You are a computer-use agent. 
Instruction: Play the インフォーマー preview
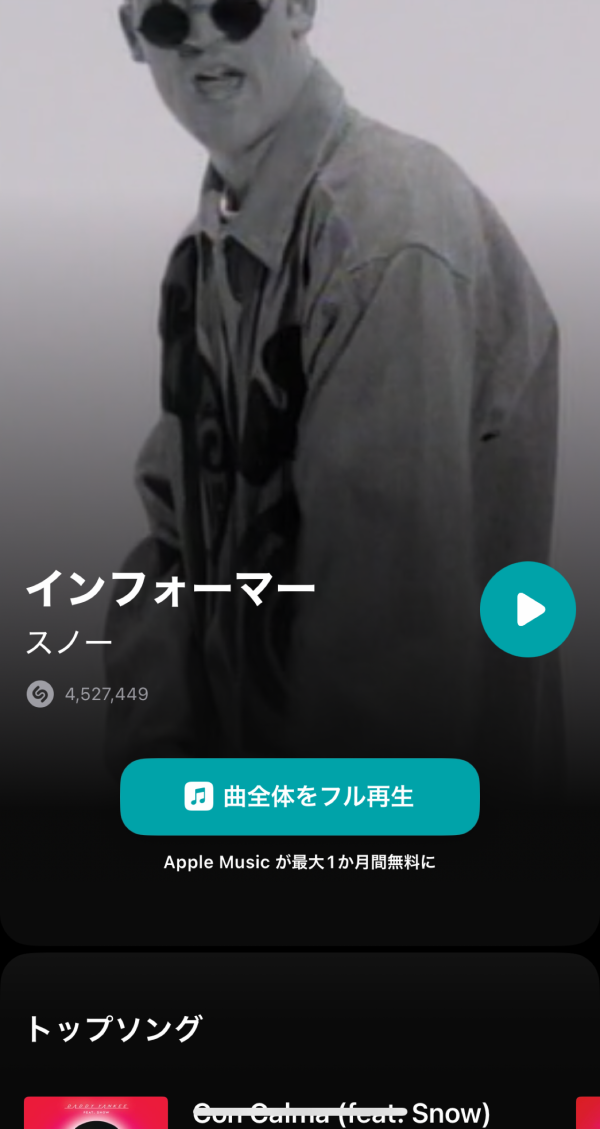(528, 609)
